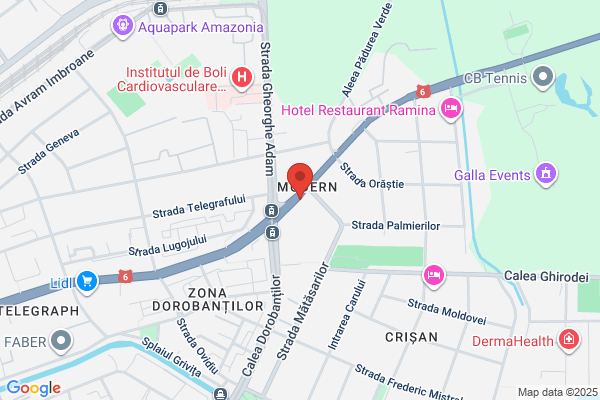The image size is (600, 400).
Task: Open the Galla Events marker
Action: pyautogui.click(x=546, y=175)
